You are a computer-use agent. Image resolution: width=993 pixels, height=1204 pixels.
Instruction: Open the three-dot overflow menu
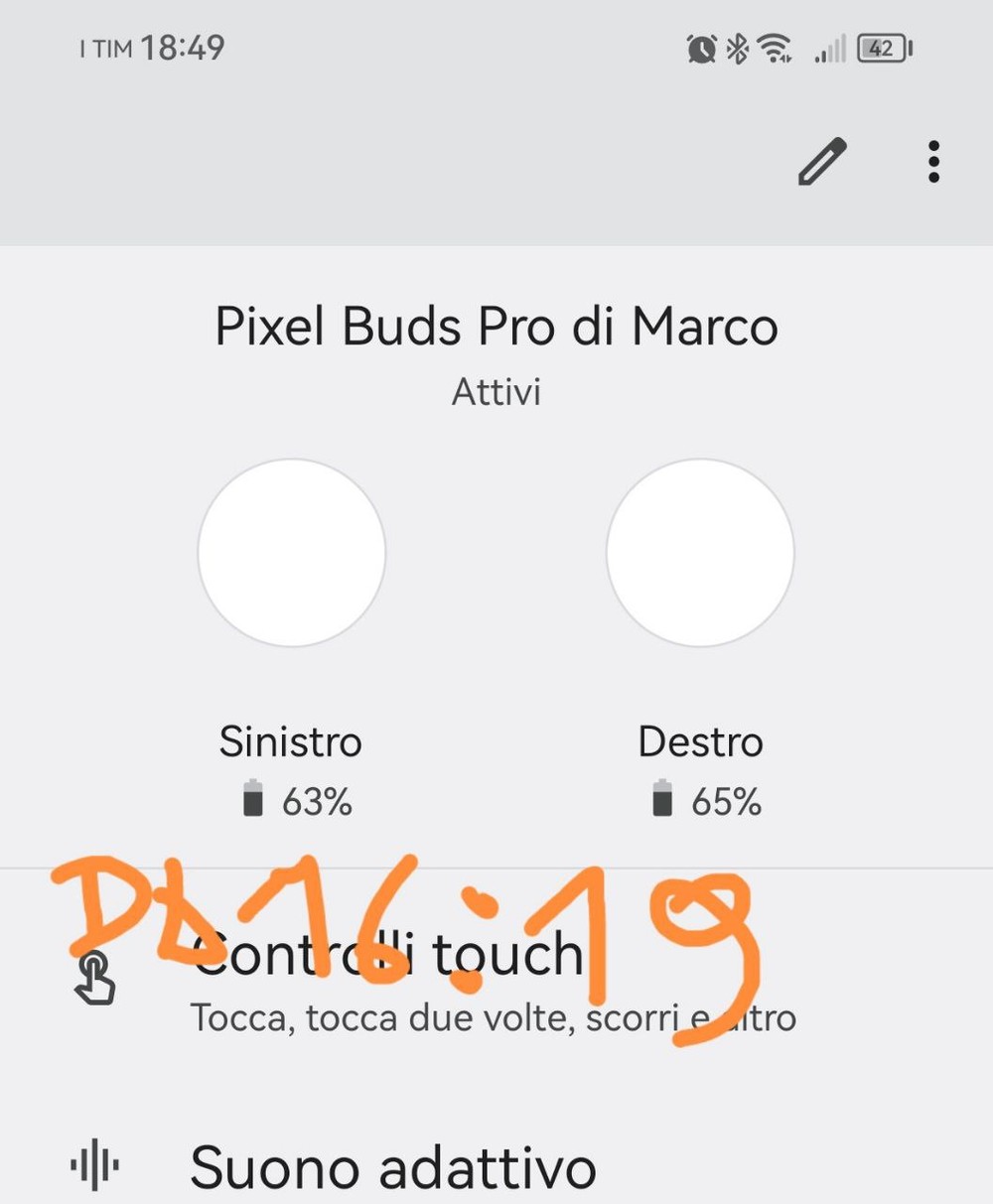coord(932,162)
